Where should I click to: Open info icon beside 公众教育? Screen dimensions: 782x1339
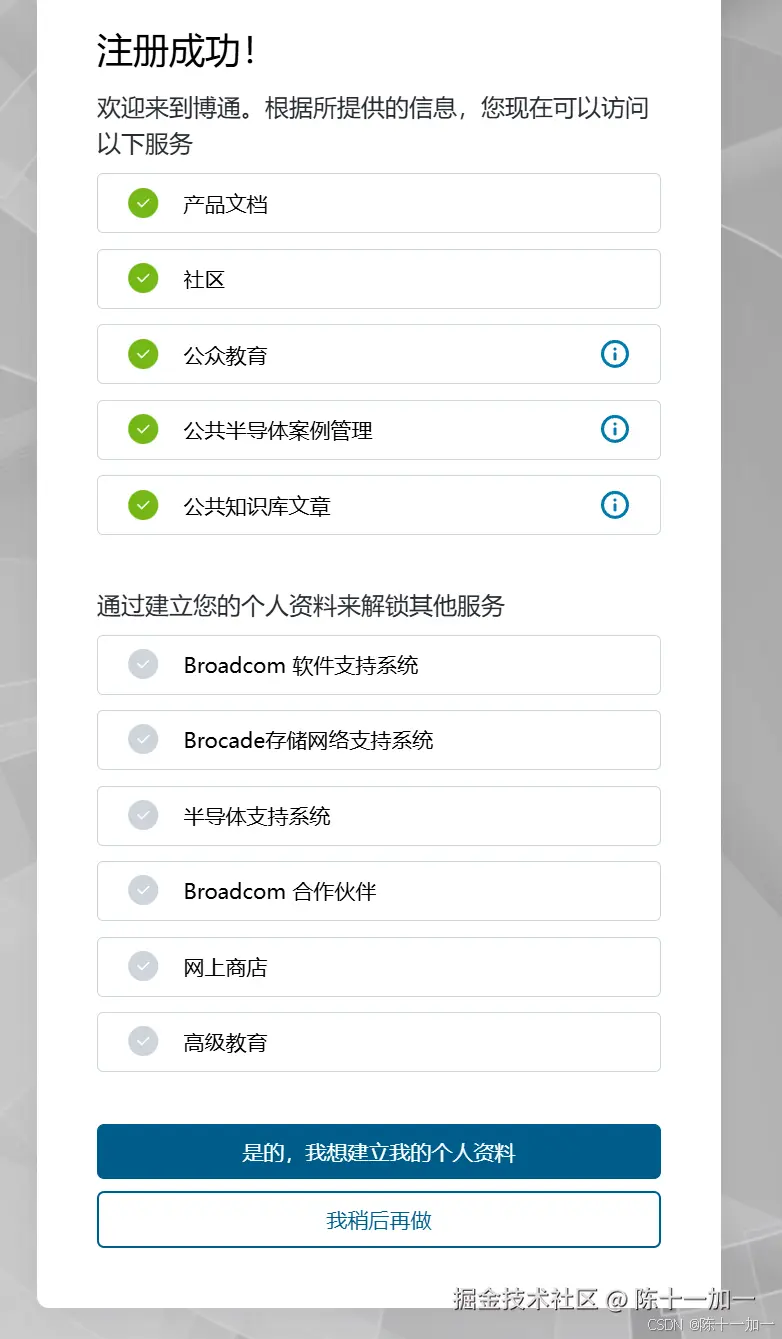(x=614, y=354)
